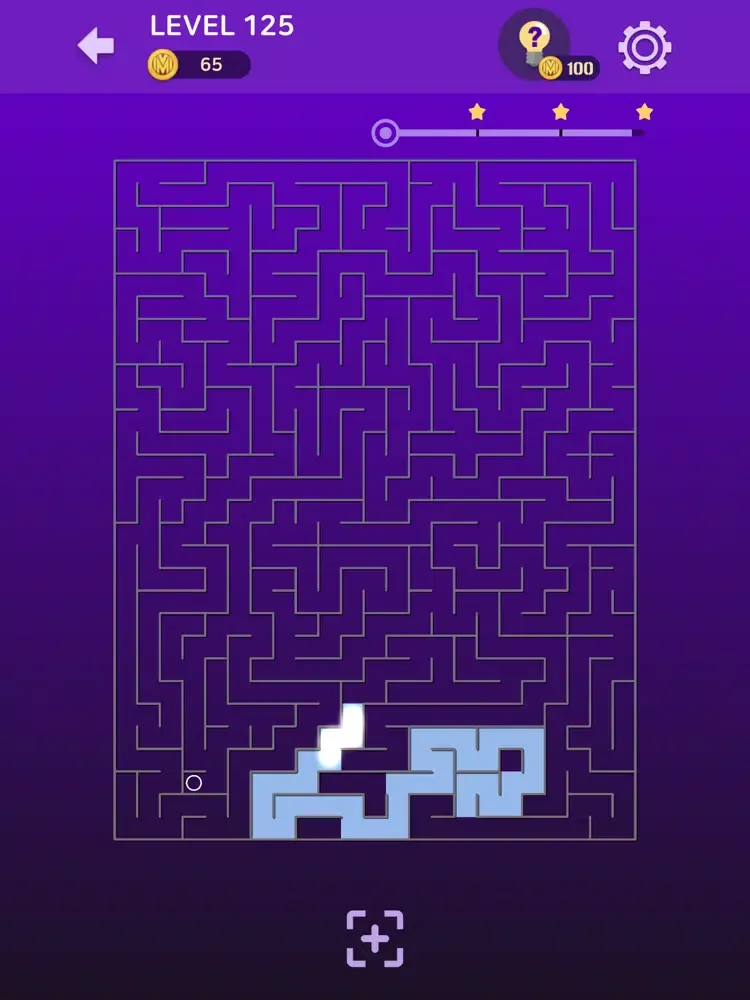Image resolution: width=750 pixels, height=1000 pixels.
Task: Tap the progress bar track near the stars
Action: click(520, 130)
